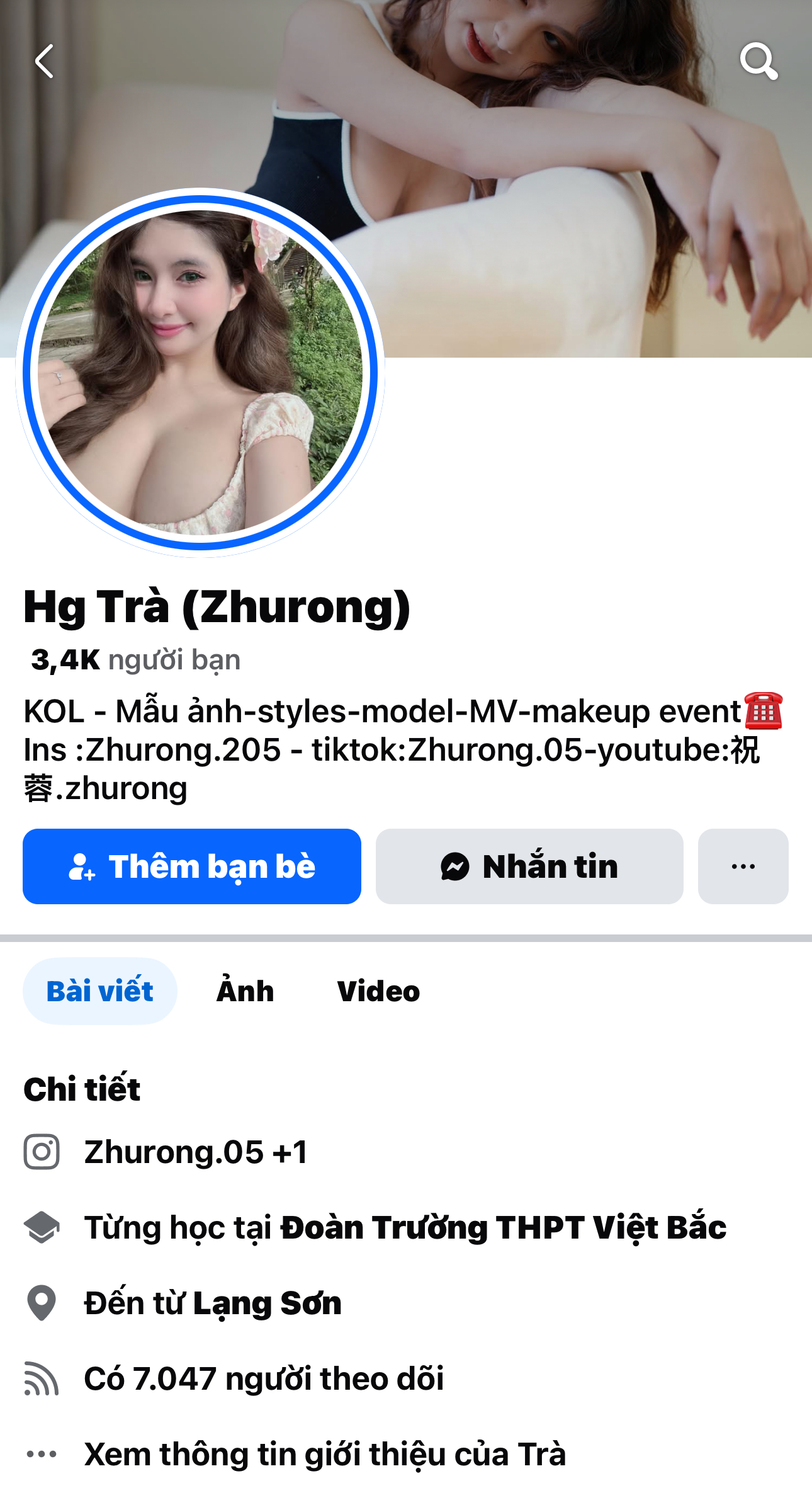View the circular profile picture
The height and width of the screenshot is (1493, 812).
[200, 373]
